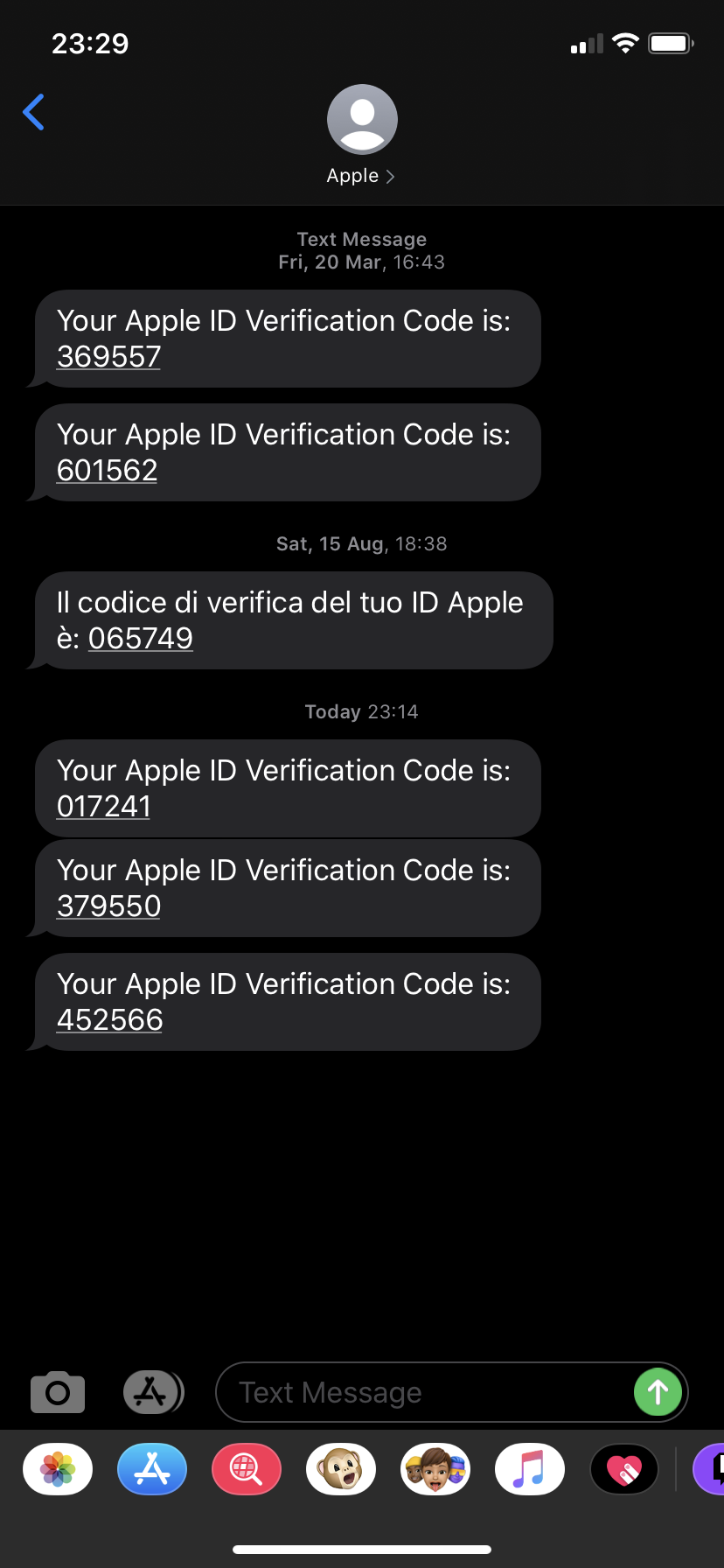Tap the verification code 379550
The width and height of the screenshot is (724, 1568).
(x=108, y=906)
